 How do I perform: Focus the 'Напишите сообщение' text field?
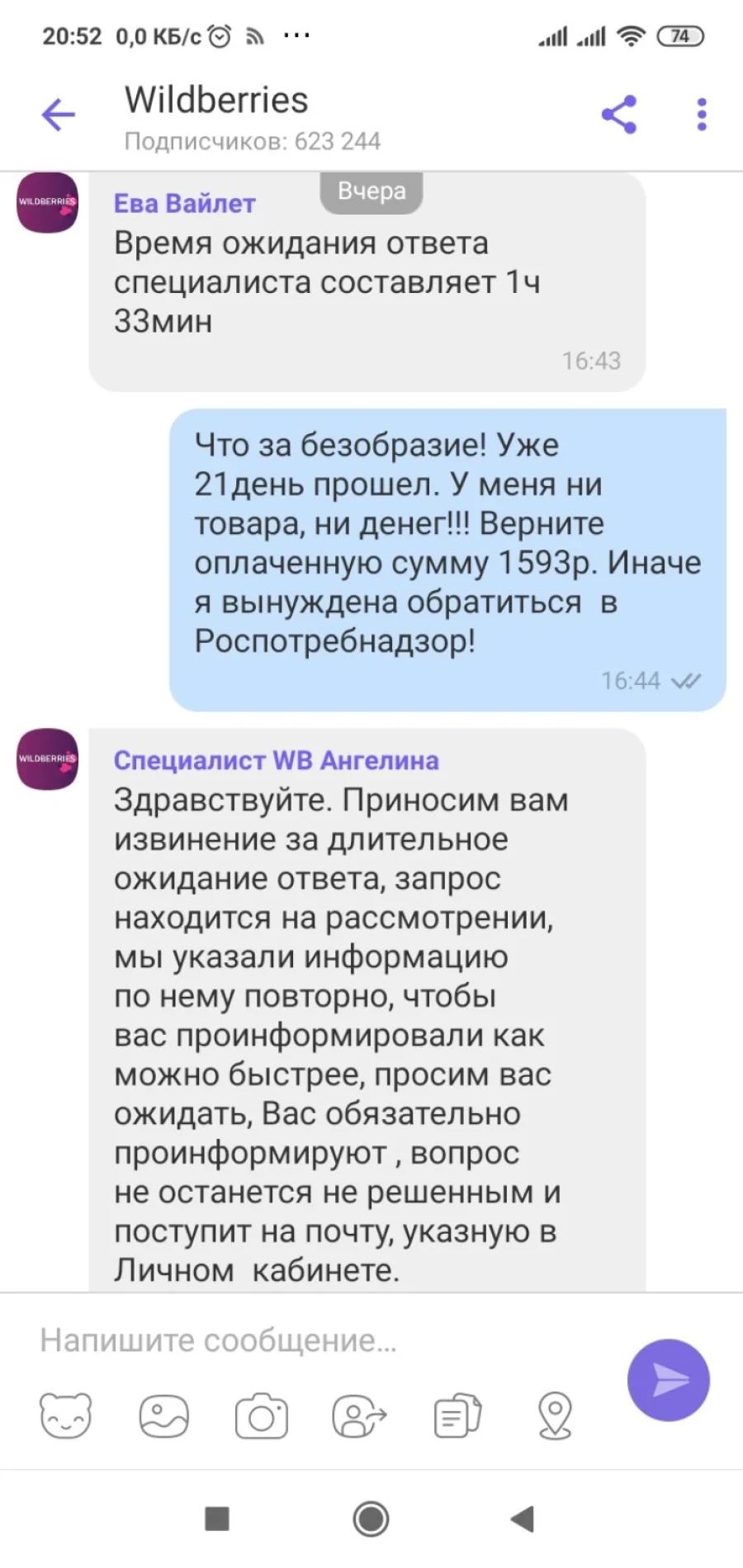[322, 1340]
